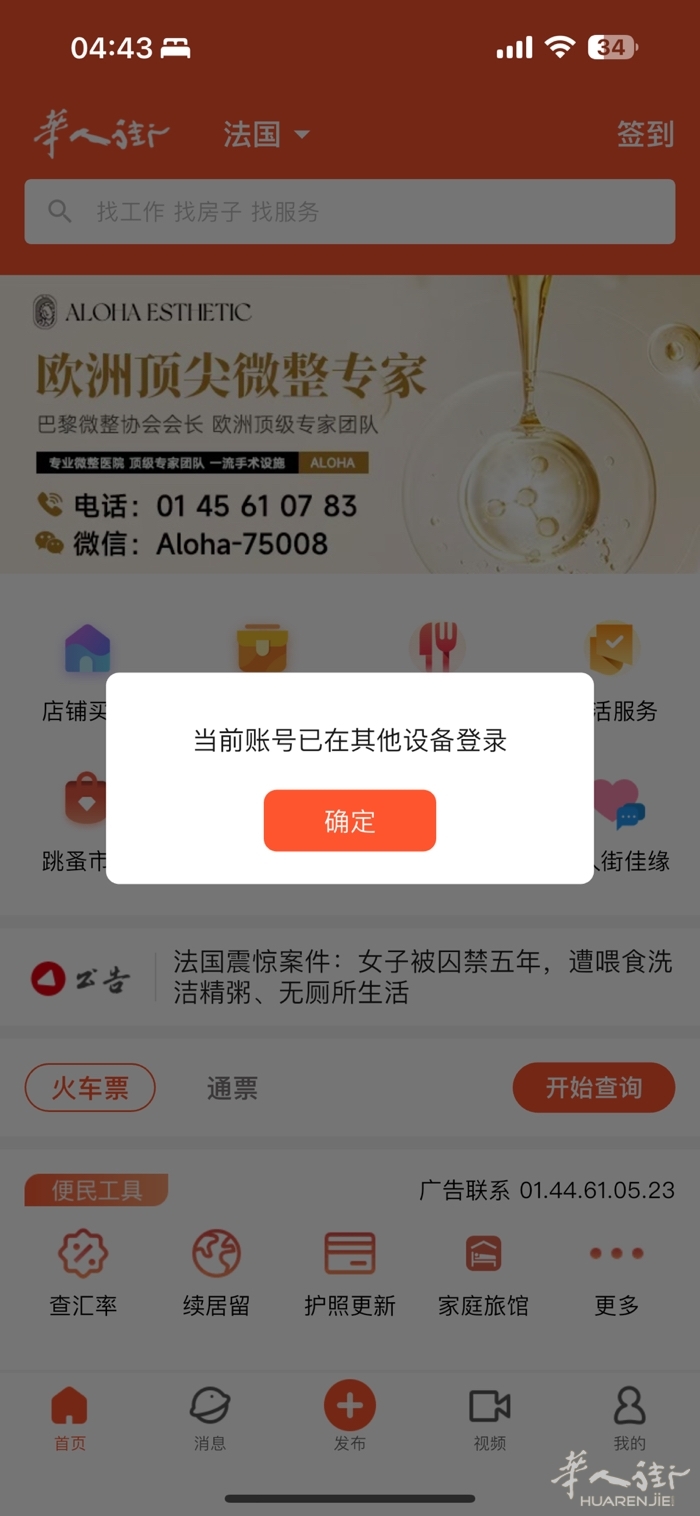
Task: Open the 家庭旅馆 tool
Action: point(483,1272)
